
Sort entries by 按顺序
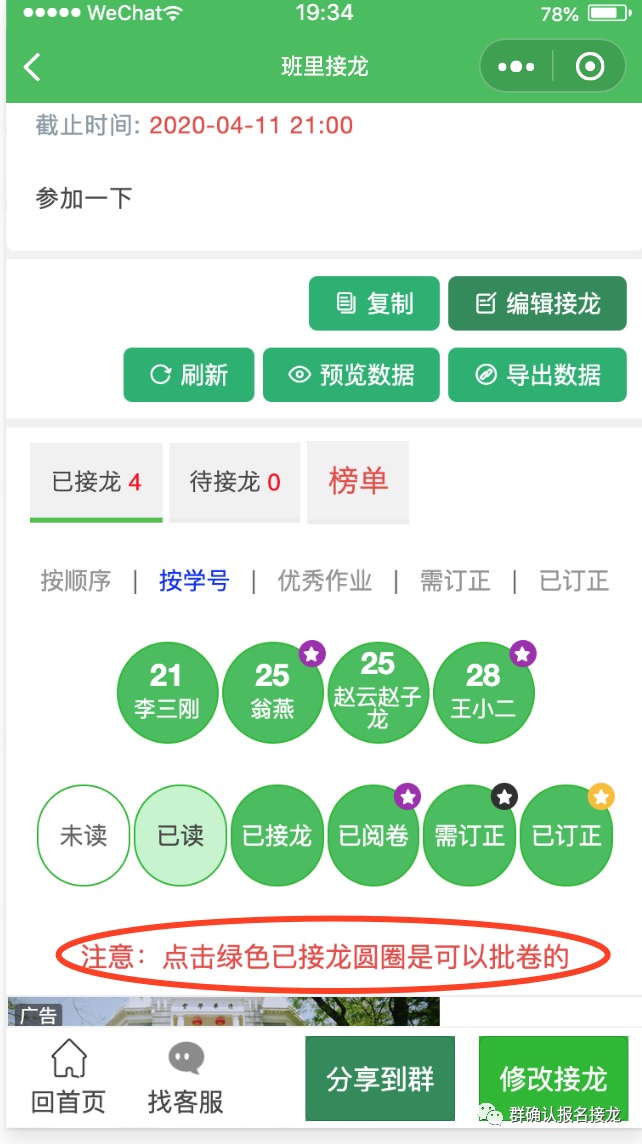coord(76,581)
